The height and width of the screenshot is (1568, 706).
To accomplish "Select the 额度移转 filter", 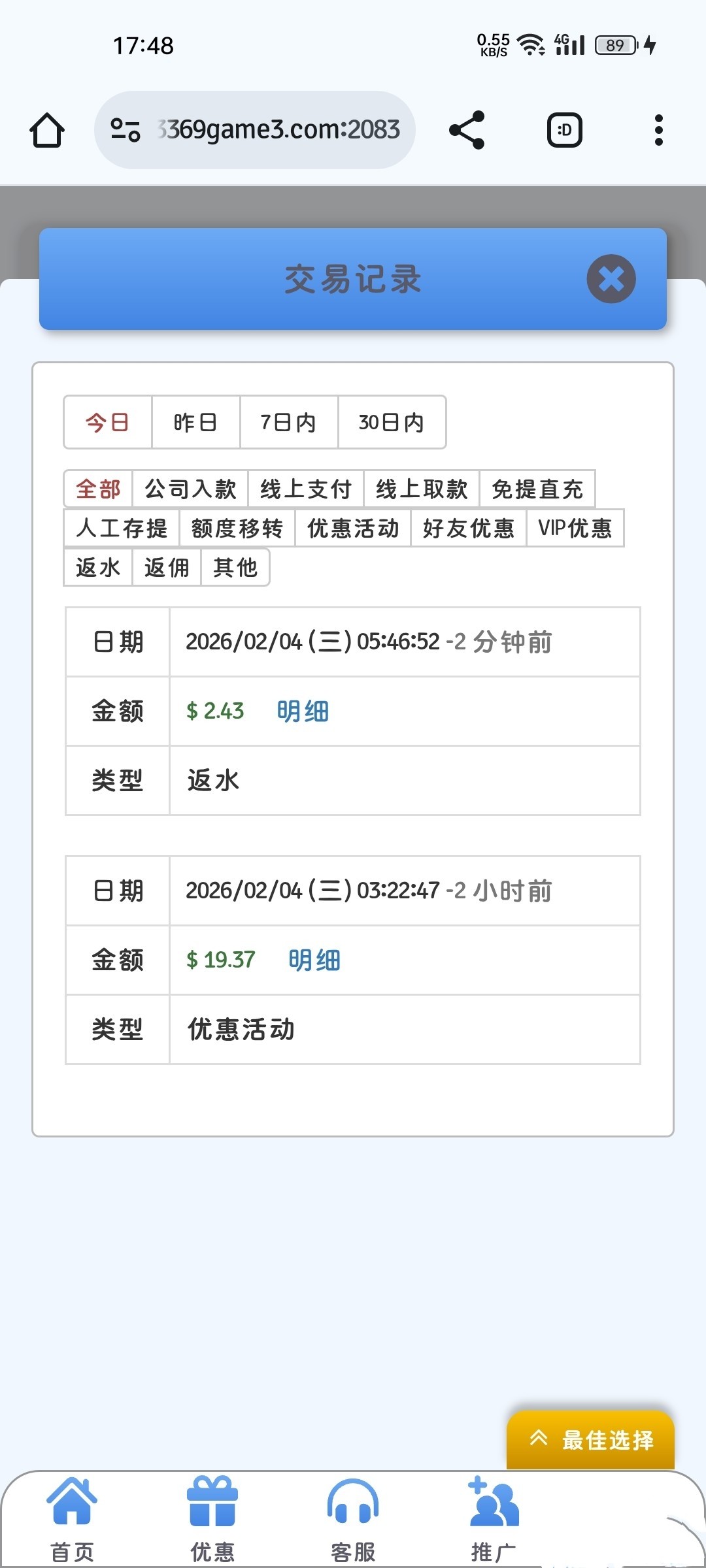I will (x=237, y=528).
